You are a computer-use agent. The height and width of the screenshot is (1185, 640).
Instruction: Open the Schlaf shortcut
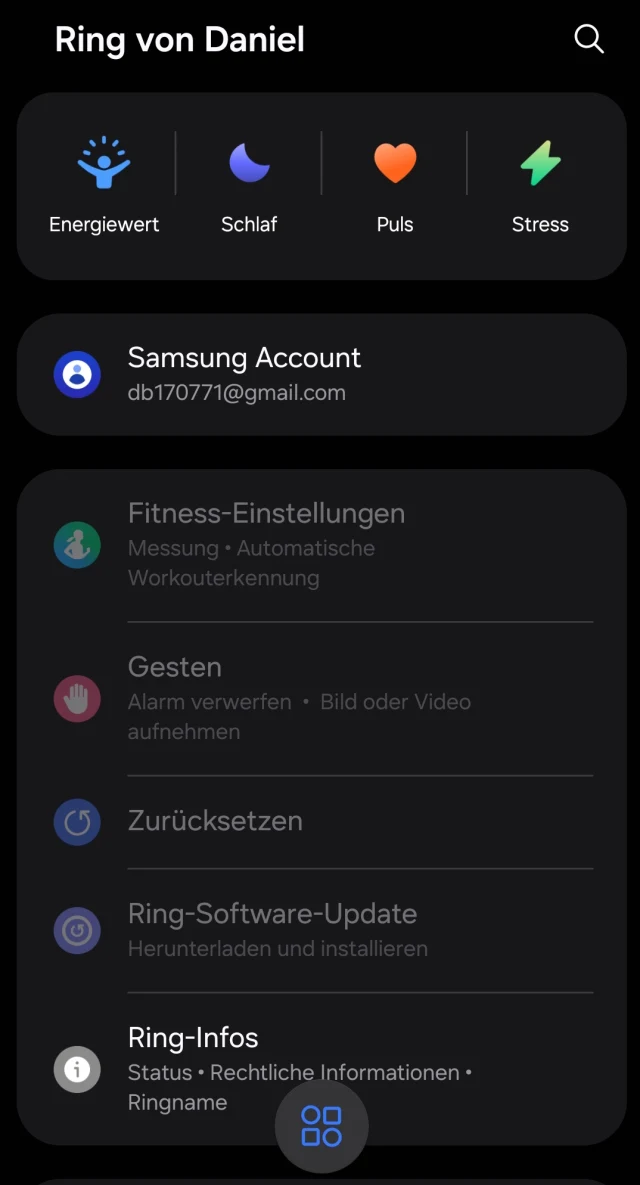point(249,185)
